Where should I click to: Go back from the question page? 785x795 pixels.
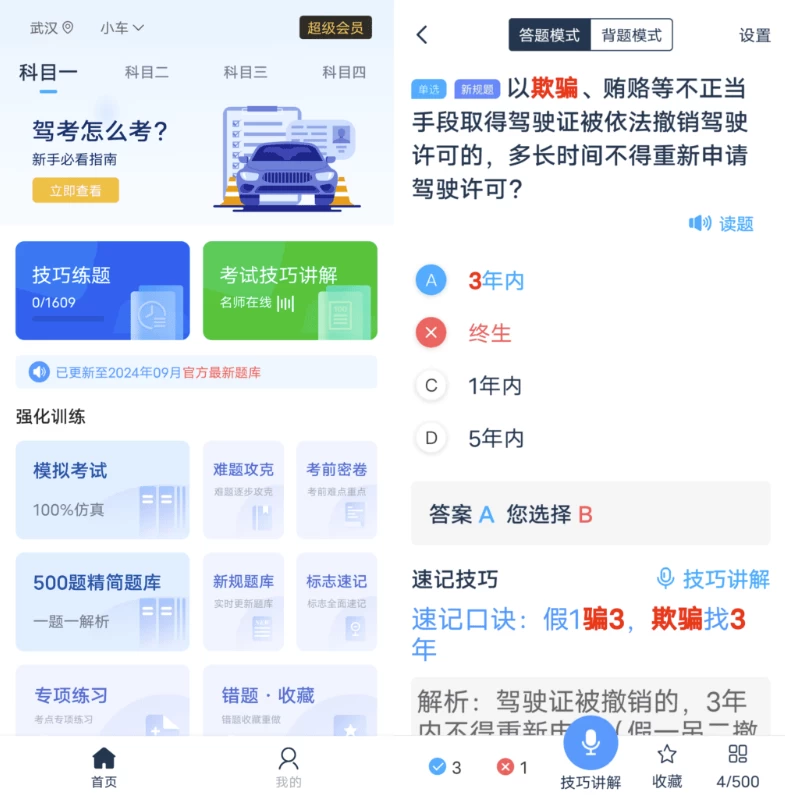(422, 35)
